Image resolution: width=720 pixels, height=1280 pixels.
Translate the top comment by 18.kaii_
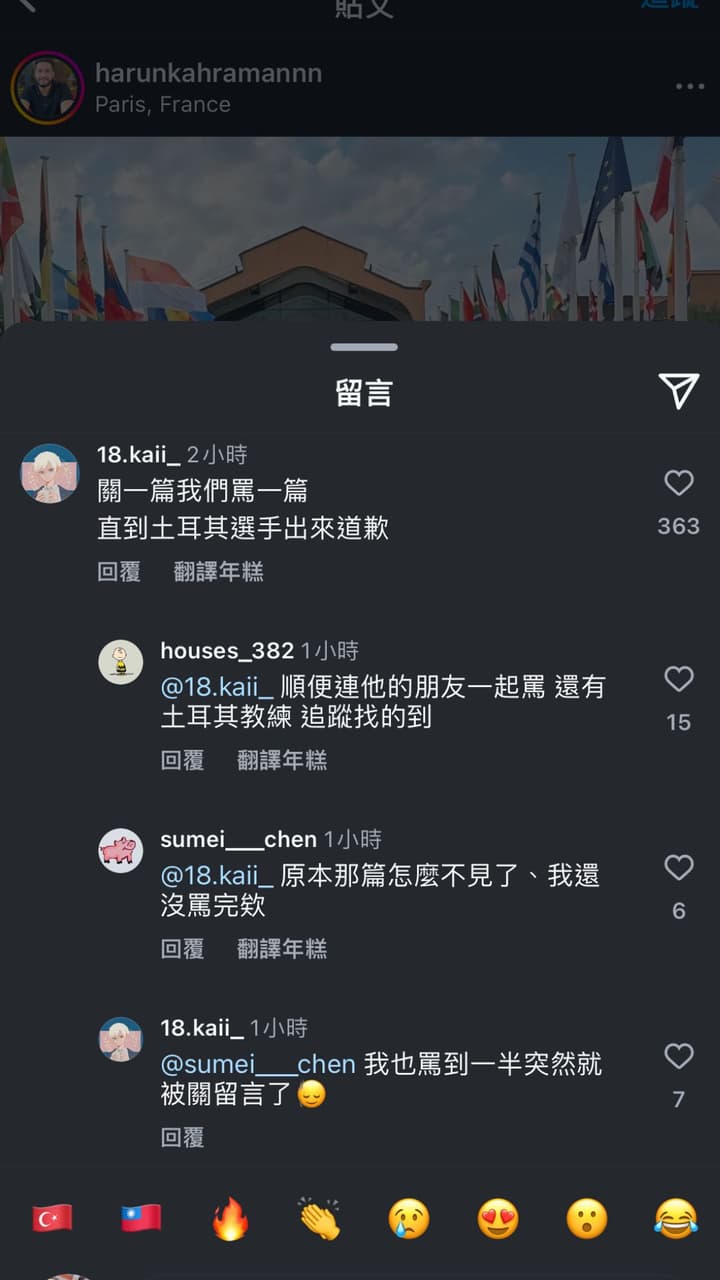219,571
